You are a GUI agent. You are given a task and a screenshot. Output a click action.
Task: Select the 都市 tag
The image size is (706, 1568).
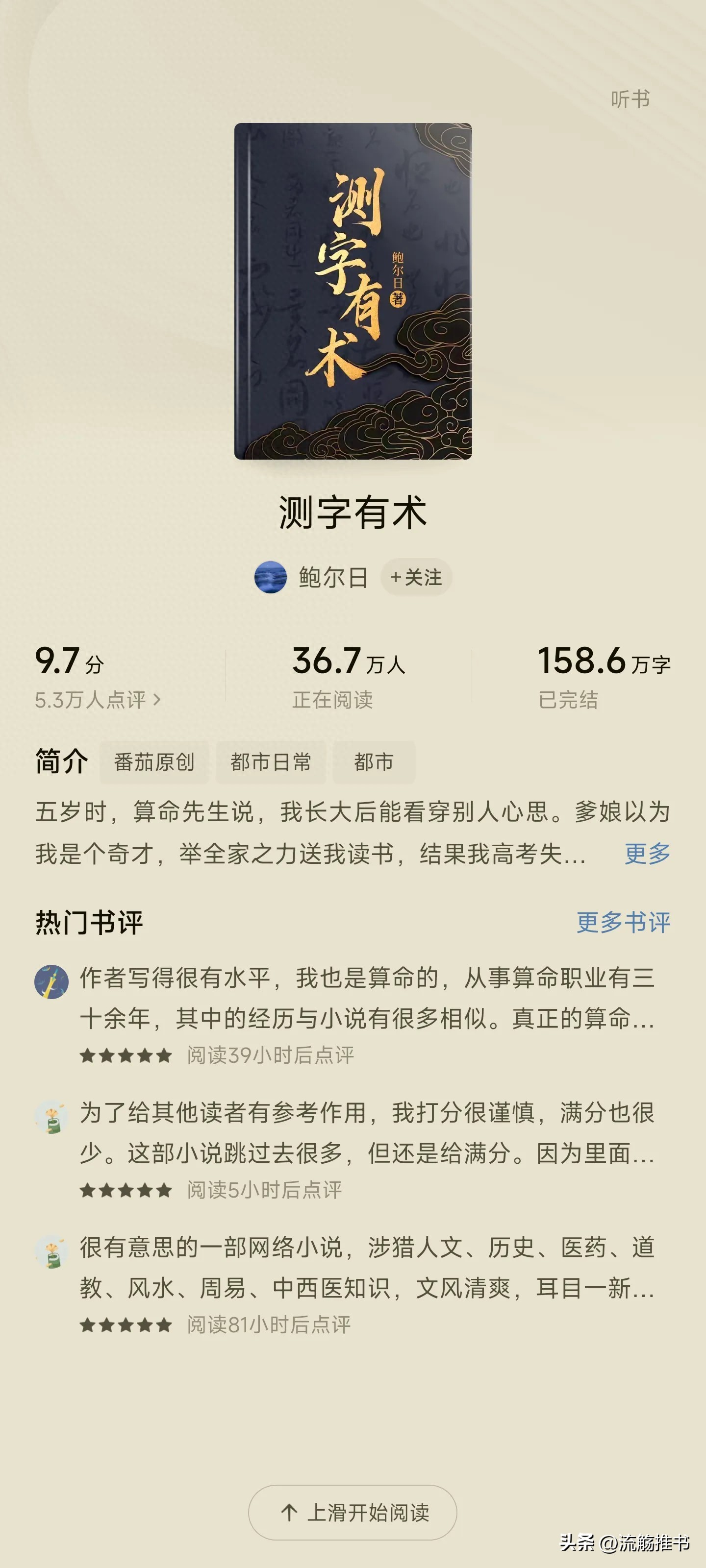pyautogui.click(x=374, y=762)
